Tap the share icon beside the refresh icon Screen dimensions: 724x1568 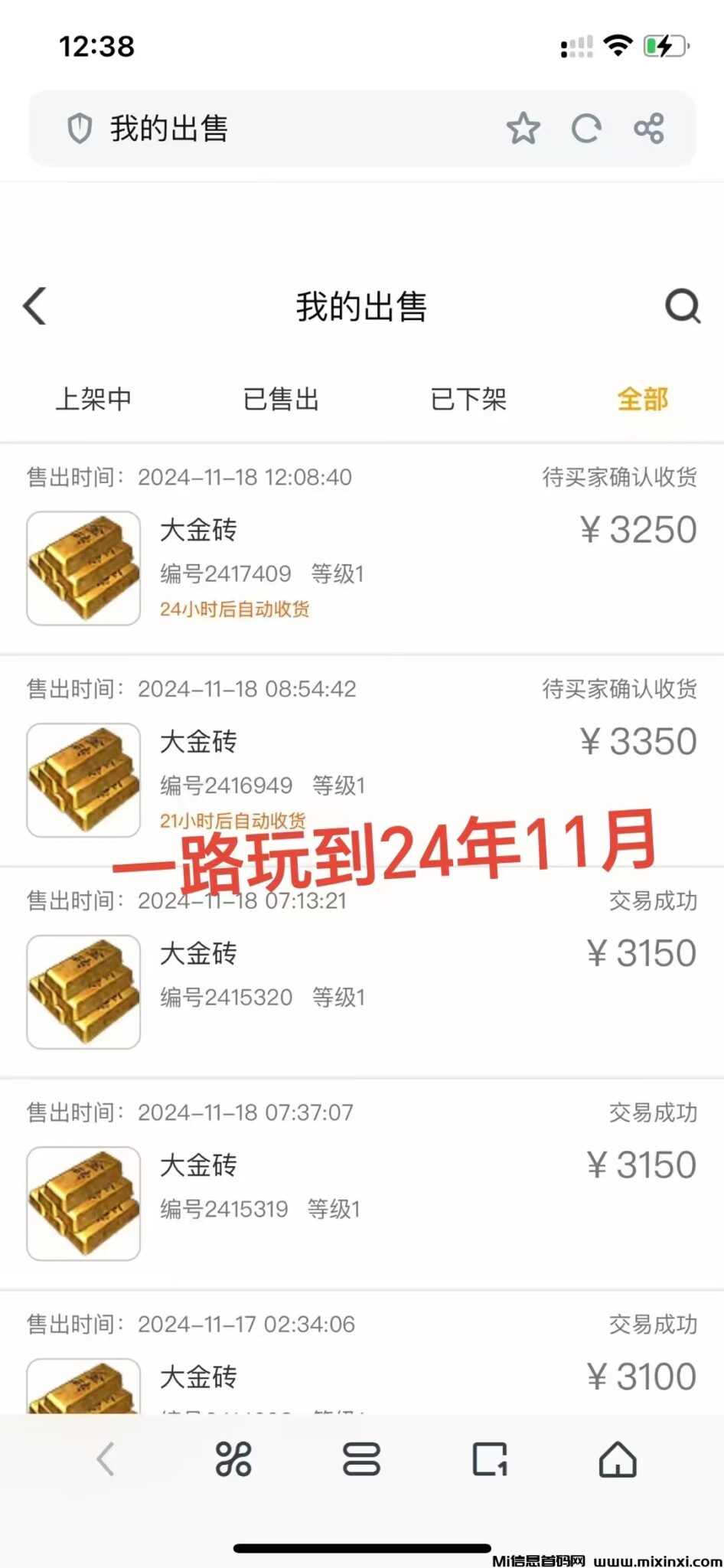click(647, 128)
